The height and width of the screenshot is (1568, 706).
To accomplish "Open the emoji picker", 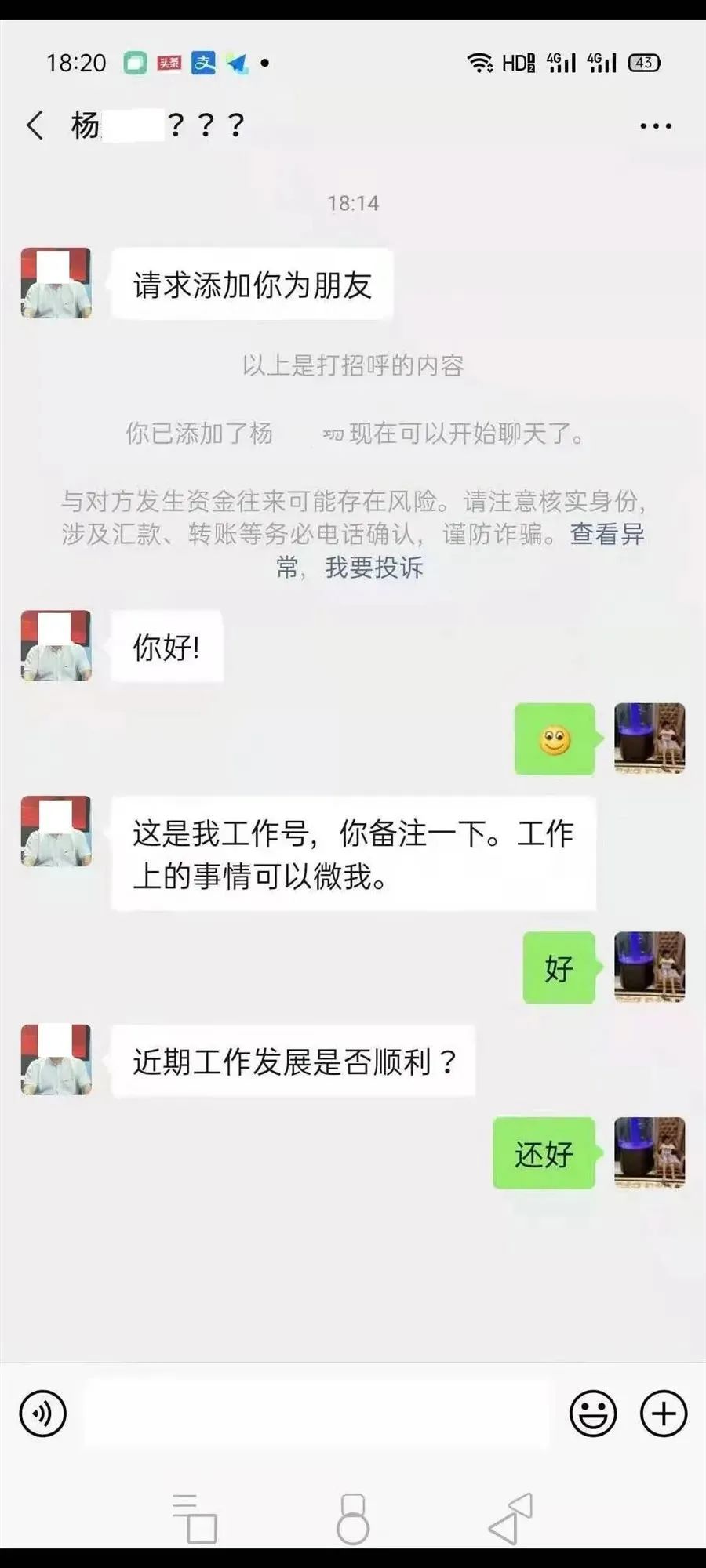I will point(593,1414).
